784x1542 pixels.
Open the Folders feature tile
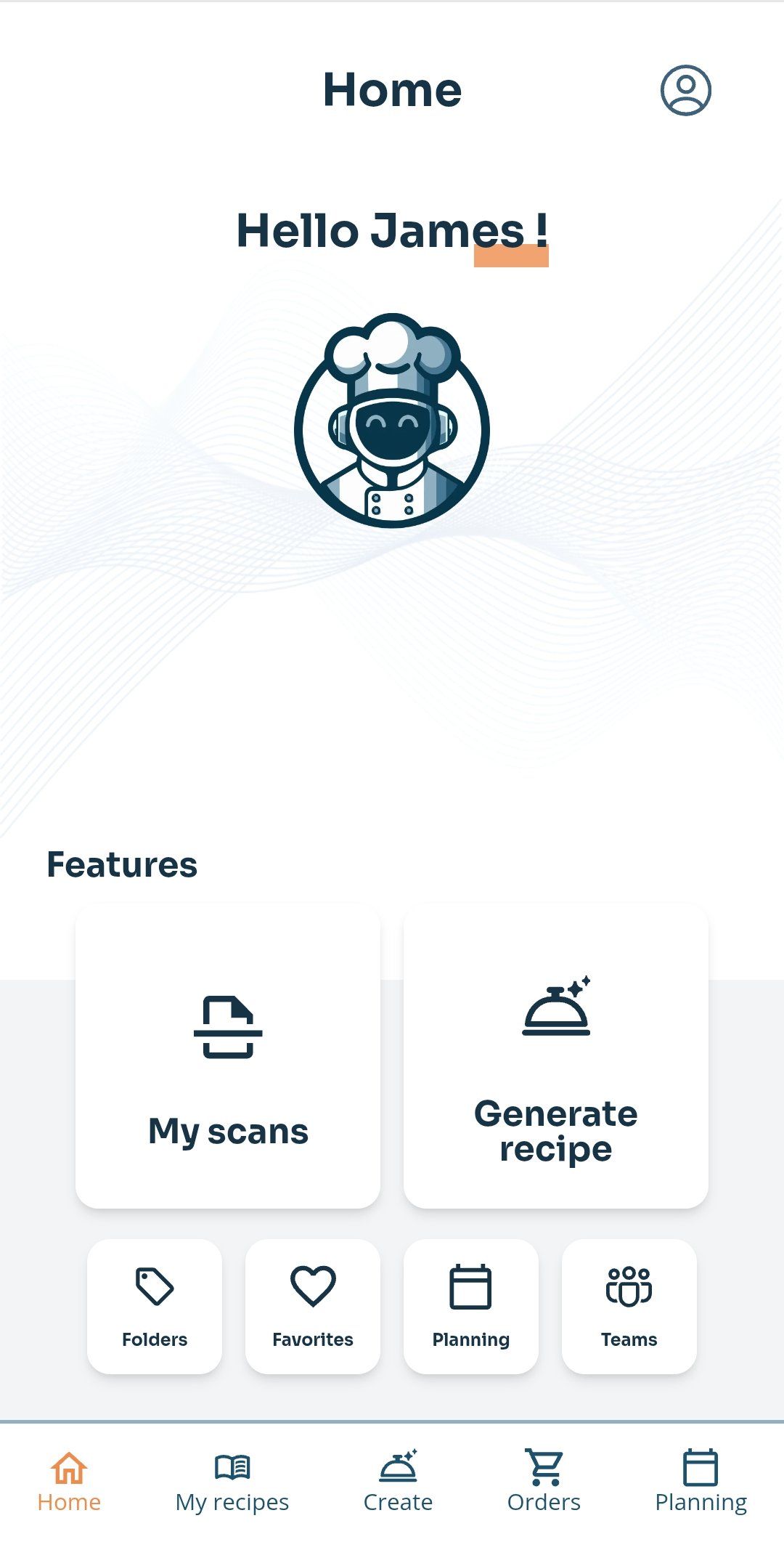(x=155, y=1306)
